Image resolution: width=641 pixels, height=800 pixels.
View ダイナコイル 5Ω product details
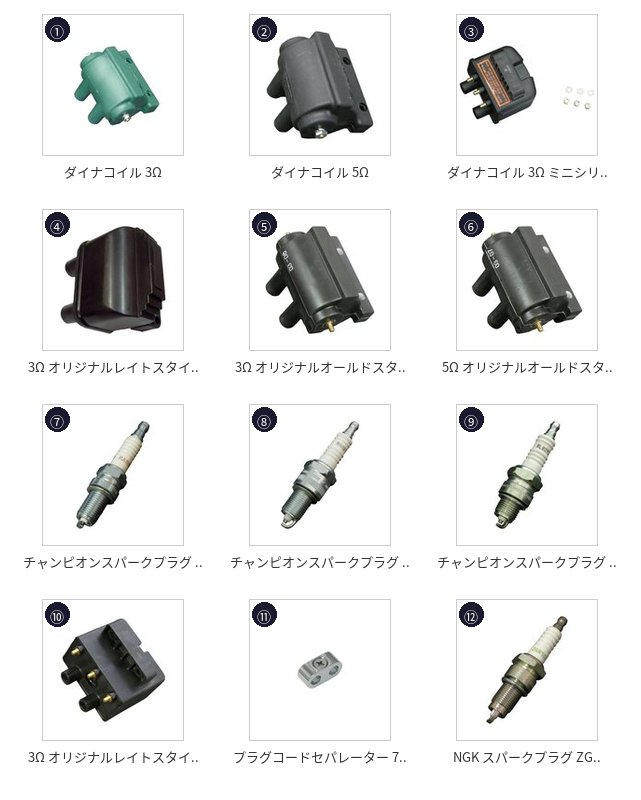(320, 85)
